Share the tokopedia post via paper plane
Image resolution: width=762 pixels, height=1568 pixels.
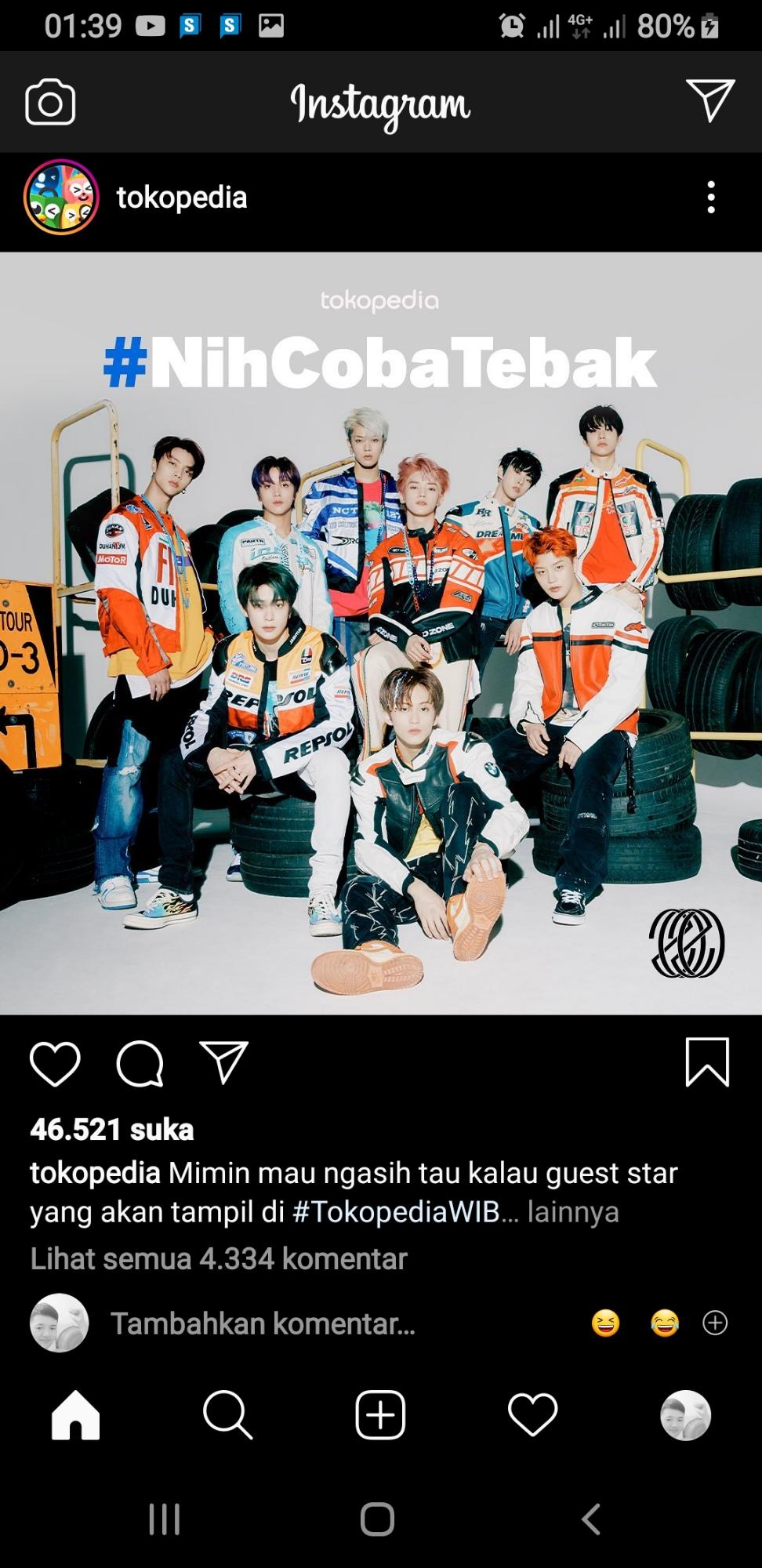tap(224, 1062)
